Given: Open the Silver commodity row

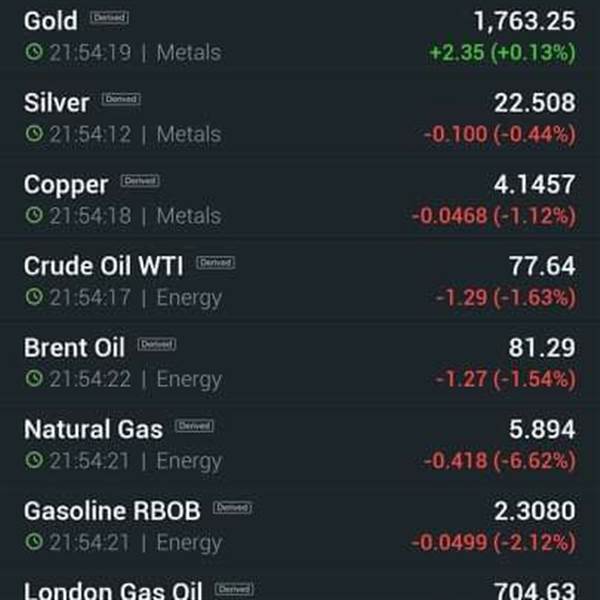Looking at the screenshot, I should [300, 117].
